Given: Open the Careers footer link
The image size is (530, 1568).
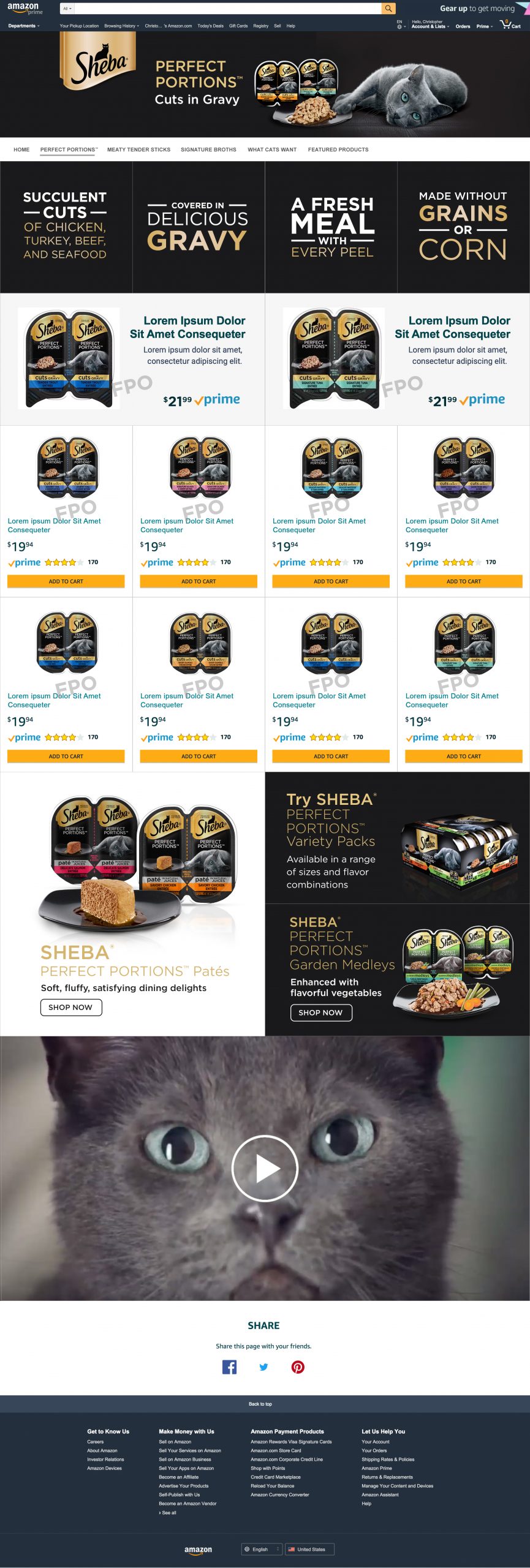Looking at the screenshot, I should pyautogui.click(x=95, y=1442).
